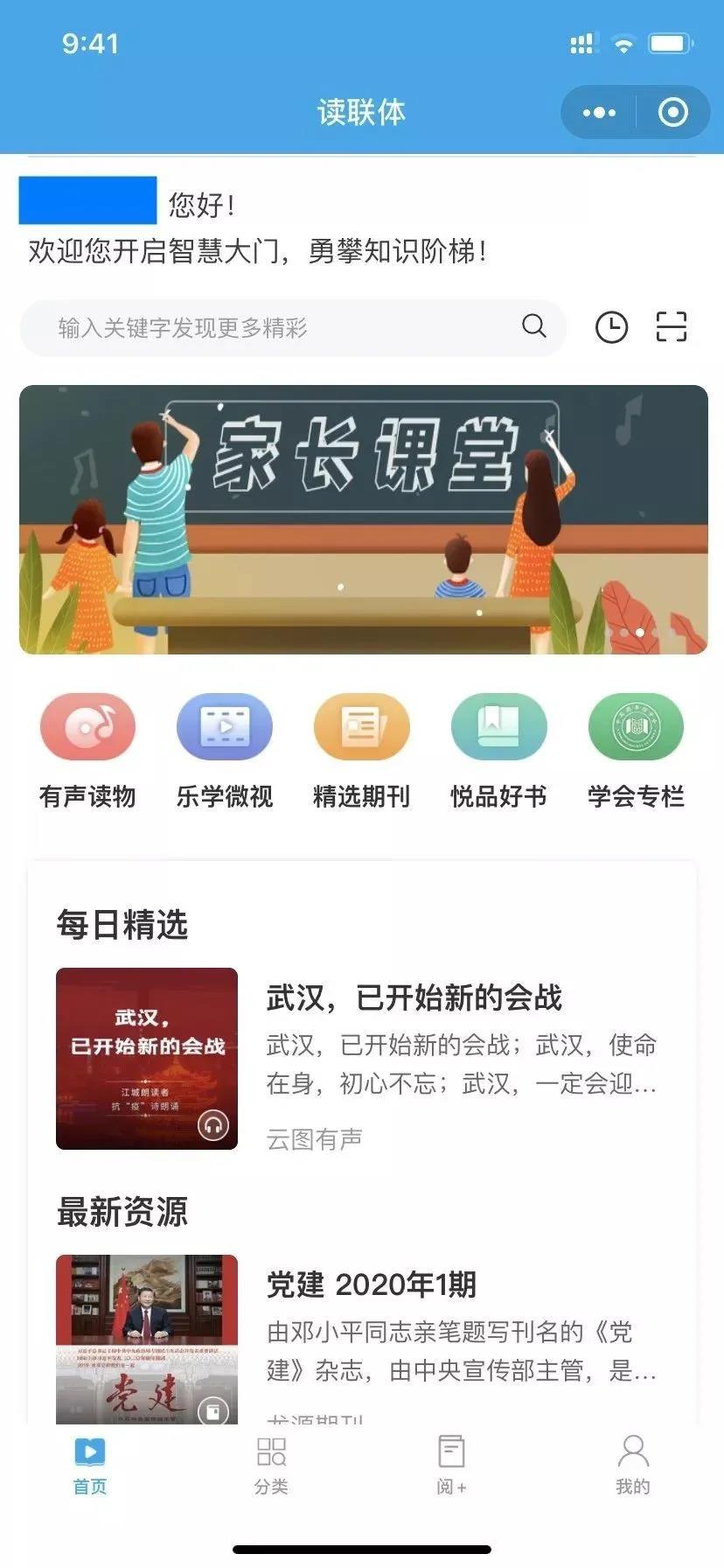Select the 乐学微视 video icon

(225, 726)
